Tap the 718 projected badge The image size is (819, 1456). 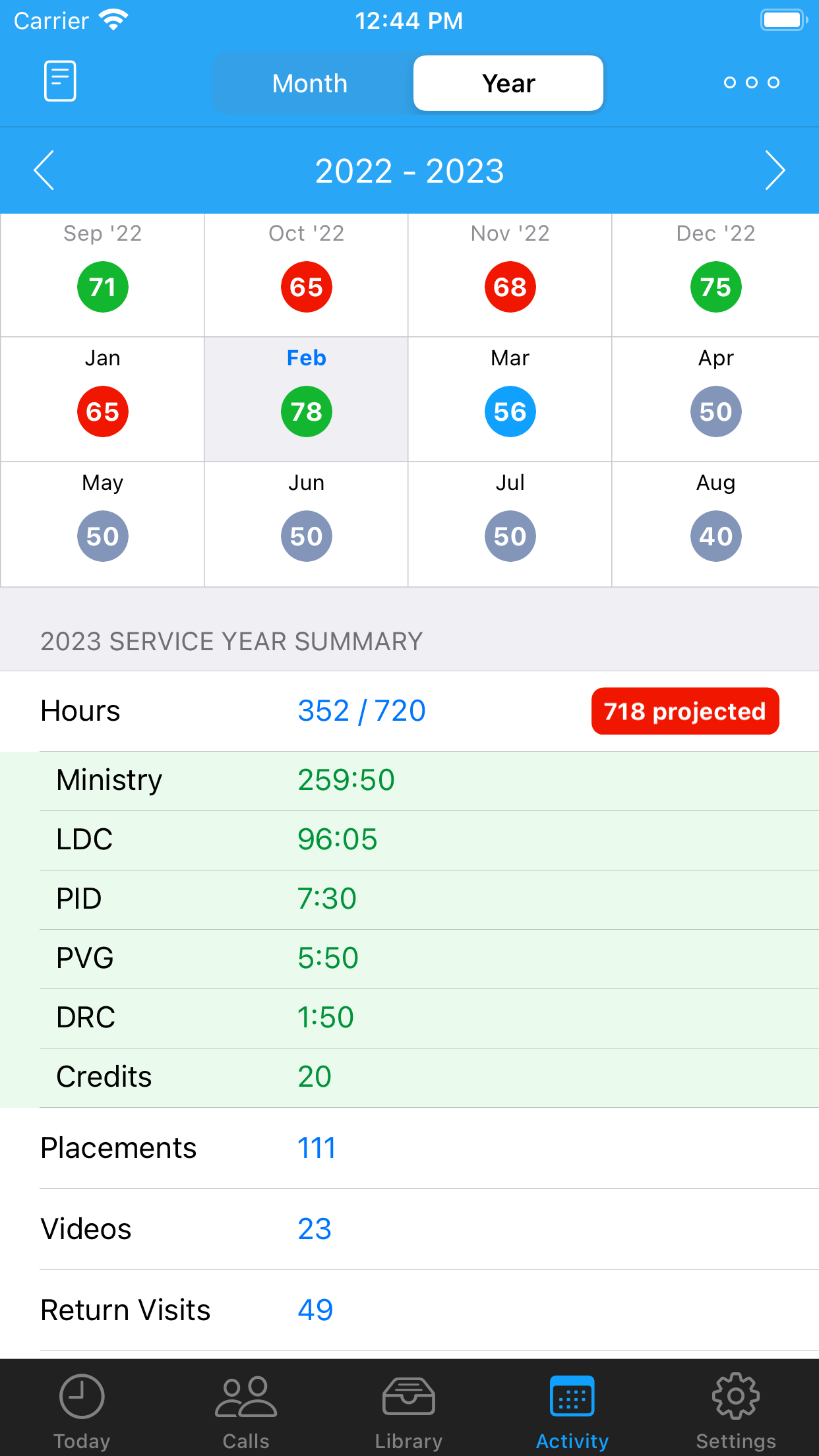coord(685,711)
